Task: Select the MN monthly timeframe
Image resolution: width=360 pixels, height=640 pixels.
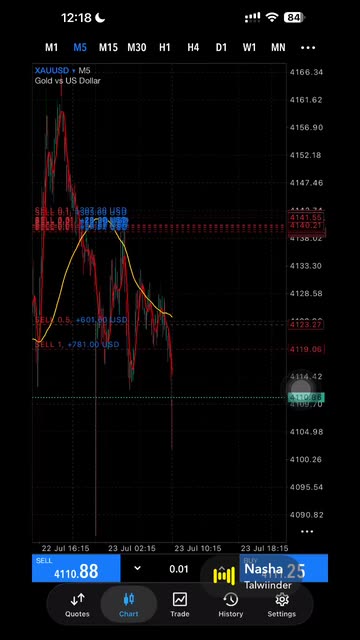Action: [x=278, y=47]
